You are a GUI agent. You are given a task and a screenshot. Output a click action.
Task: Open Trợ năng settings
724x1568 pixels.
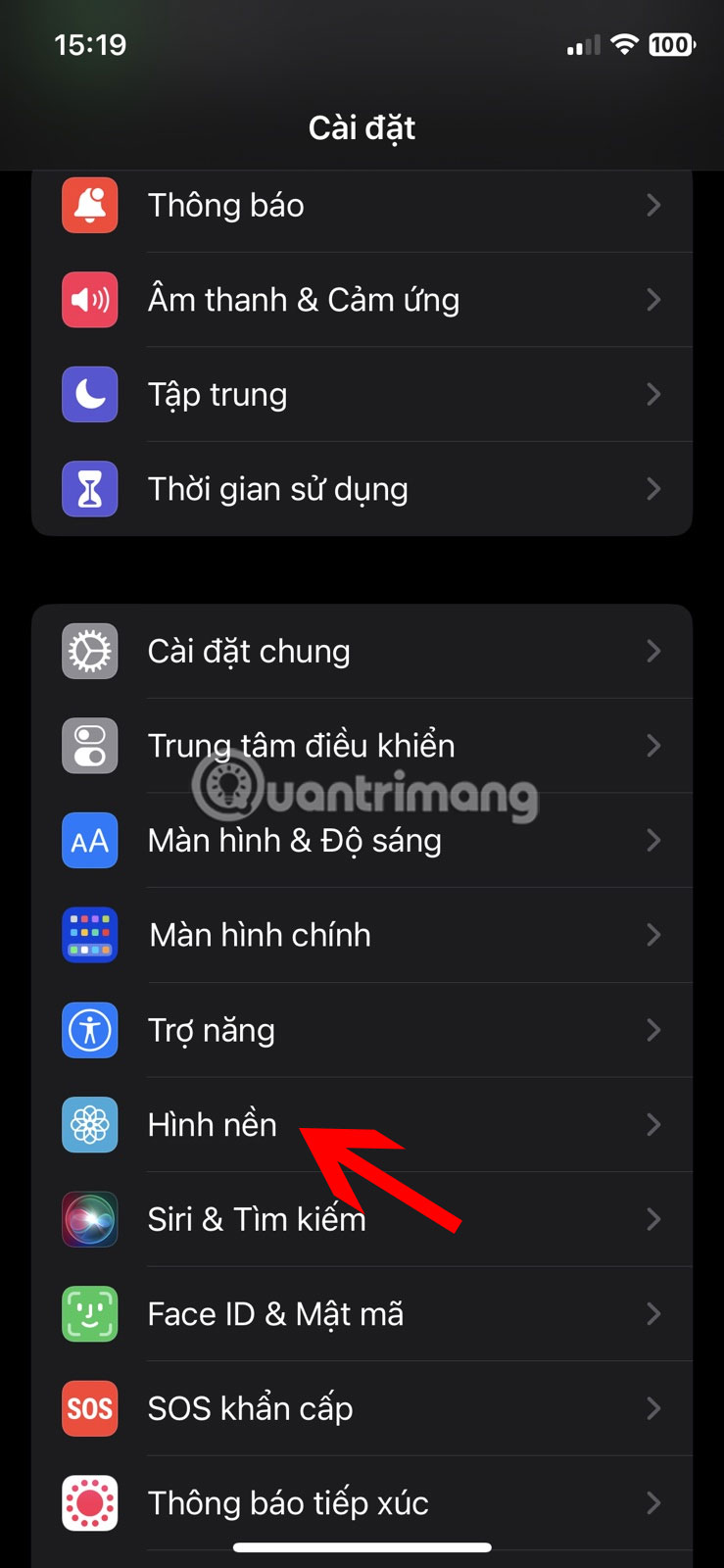[x=362, y=1030]
